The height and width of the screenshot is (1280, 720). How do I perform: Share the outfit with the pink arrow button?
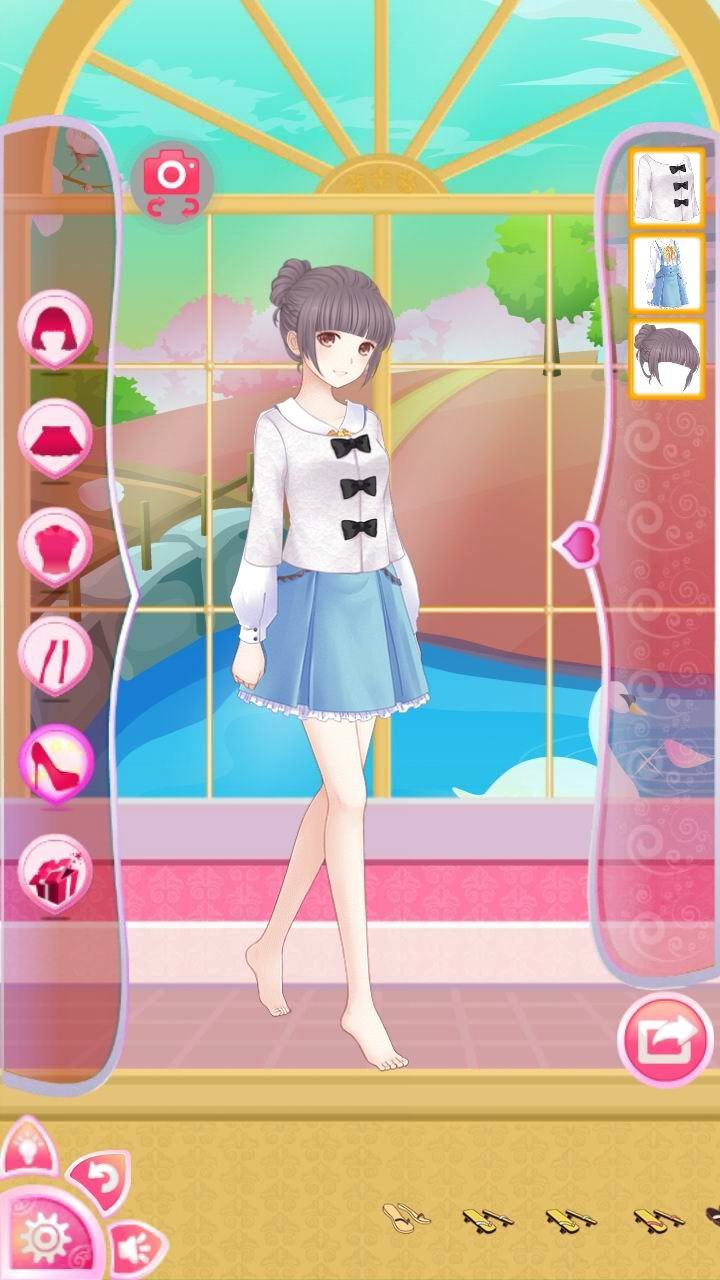tap(665, 1039)
